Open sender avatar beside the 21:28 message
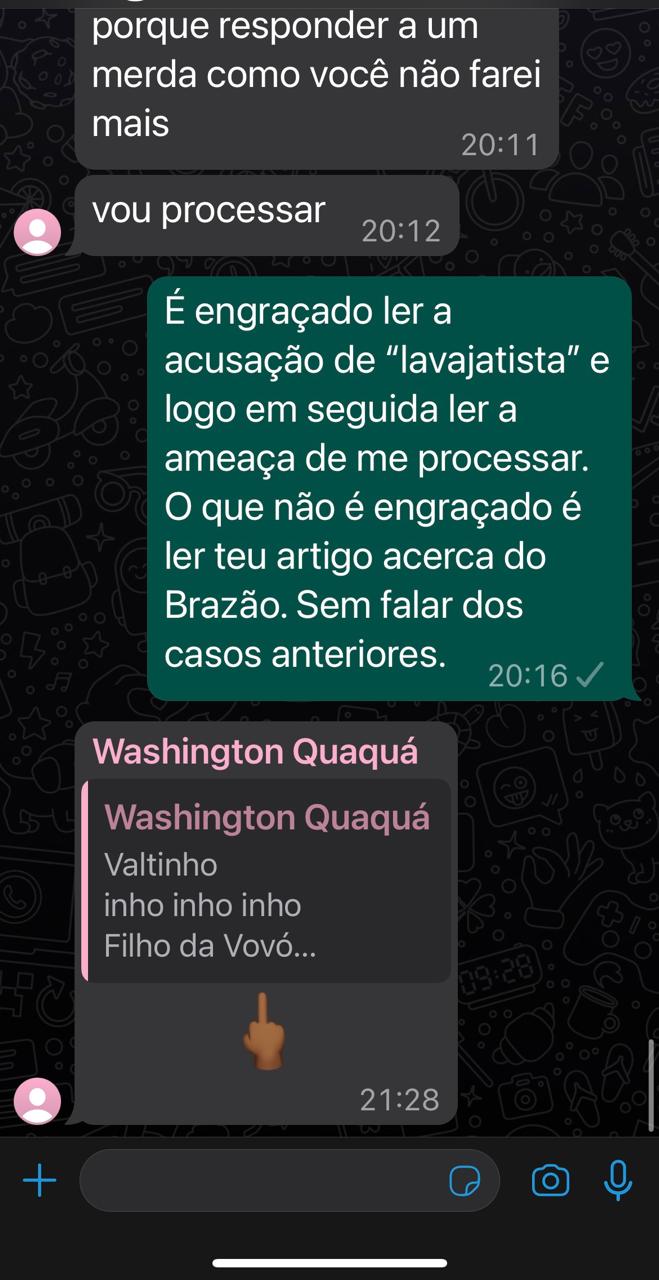Viewport: 659px width, 1280px height. click(x=38, y=1101)
